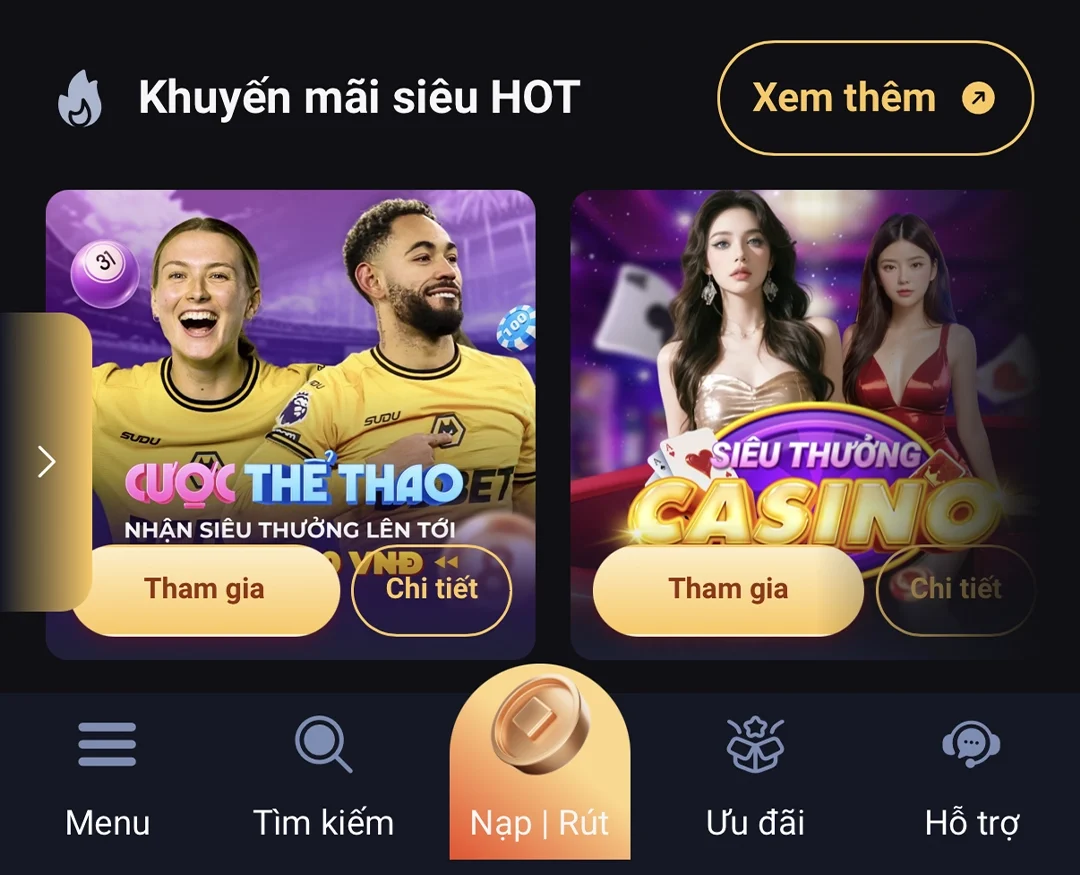View Chi tiết of Cược Thể Thao promotion
1080x875 pixels.
point(432,589)
